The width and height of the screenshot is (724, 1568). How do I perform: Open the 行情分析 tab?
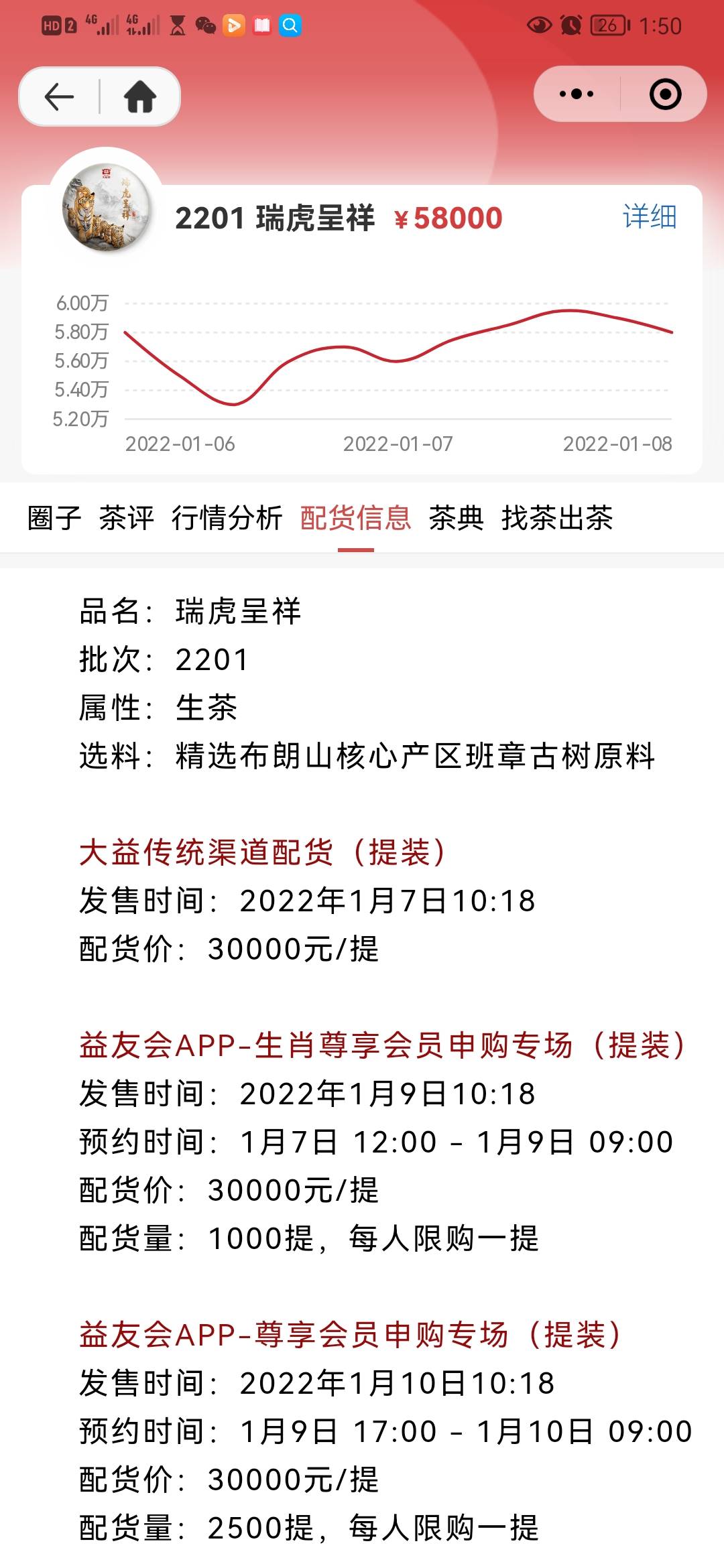227,518
